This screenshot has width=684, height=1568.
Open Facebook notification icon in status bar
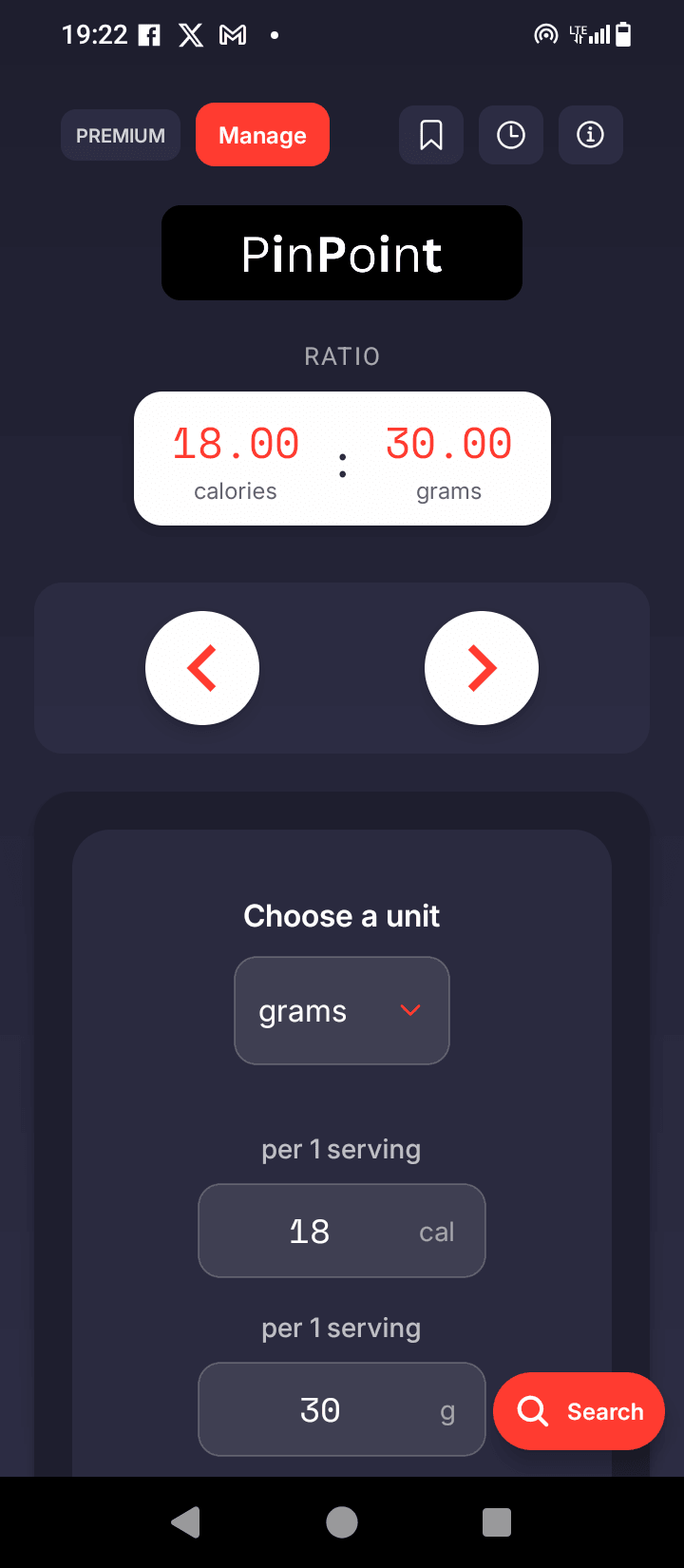[150, 34]
